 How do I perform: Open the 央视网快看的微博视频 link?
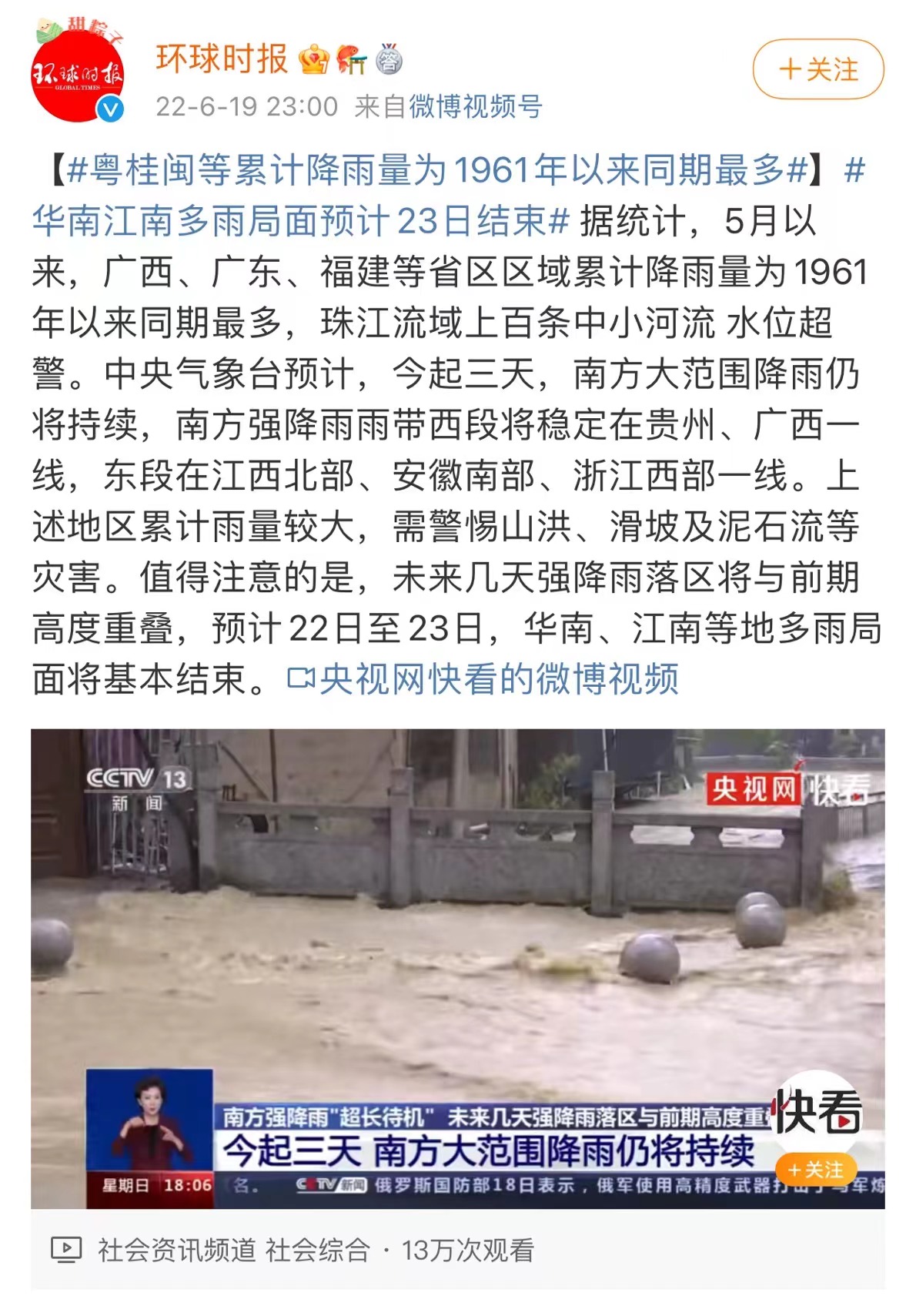click(484, 679)
